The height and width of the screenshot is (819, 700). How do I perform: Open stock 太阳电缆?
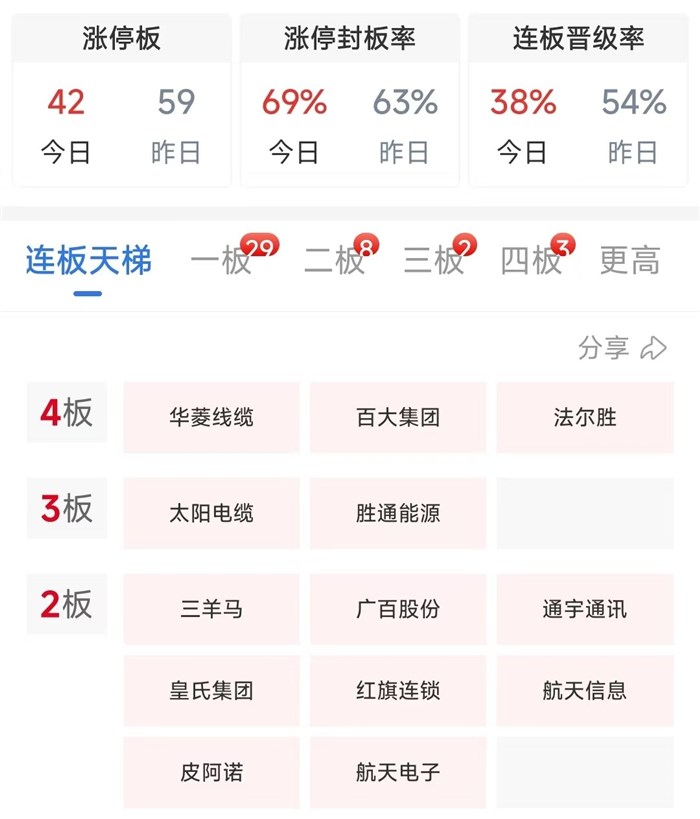(211, 513)
